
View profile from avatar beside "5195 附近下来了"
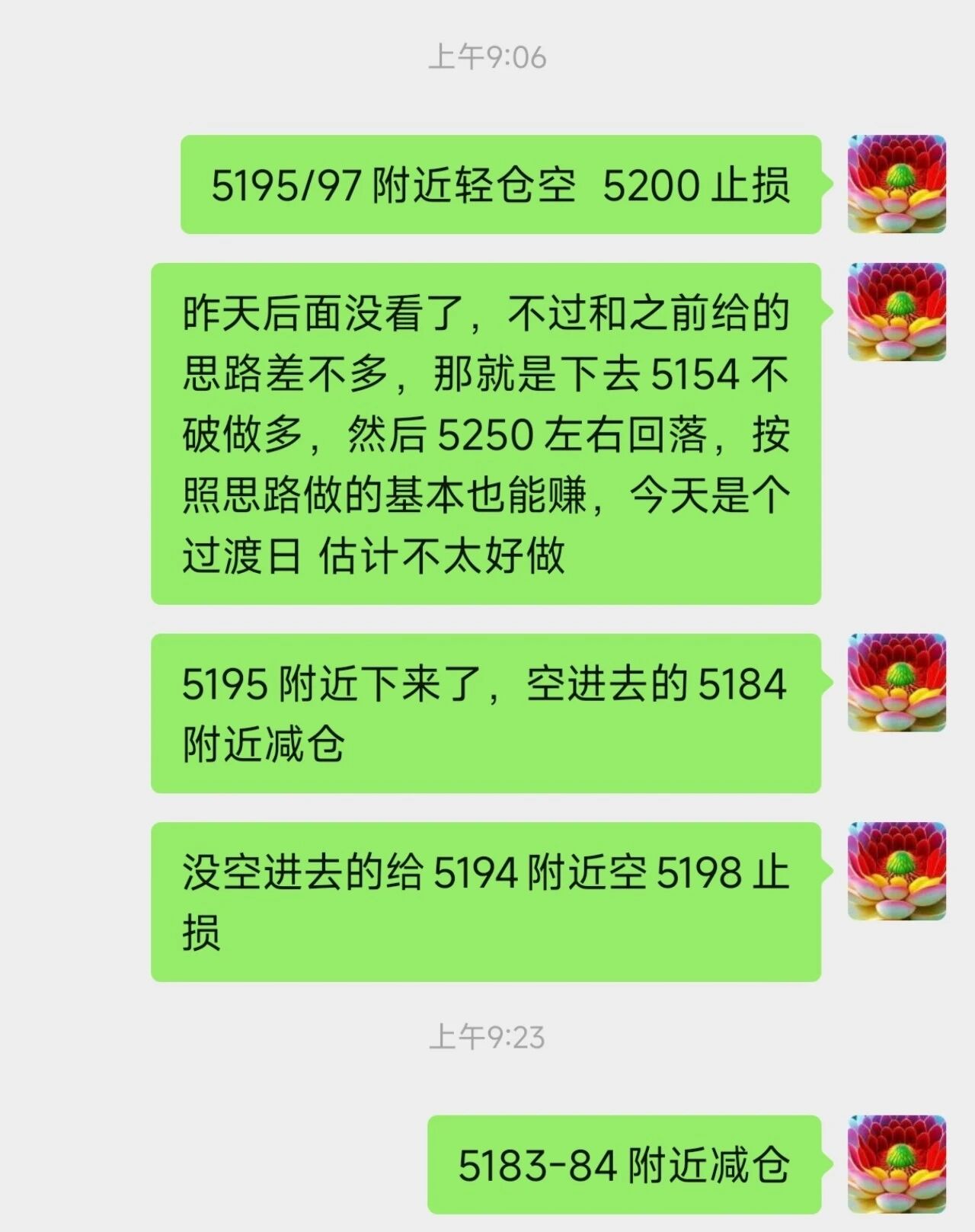click(x=897, y=683)
